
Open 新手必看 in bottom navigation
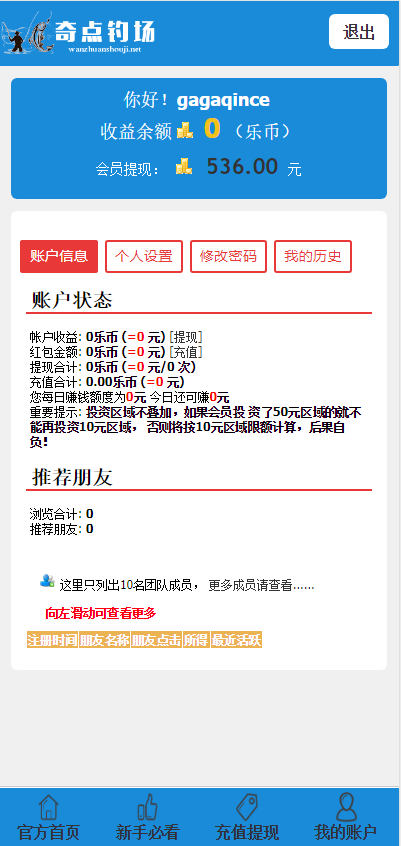point(147,817)
